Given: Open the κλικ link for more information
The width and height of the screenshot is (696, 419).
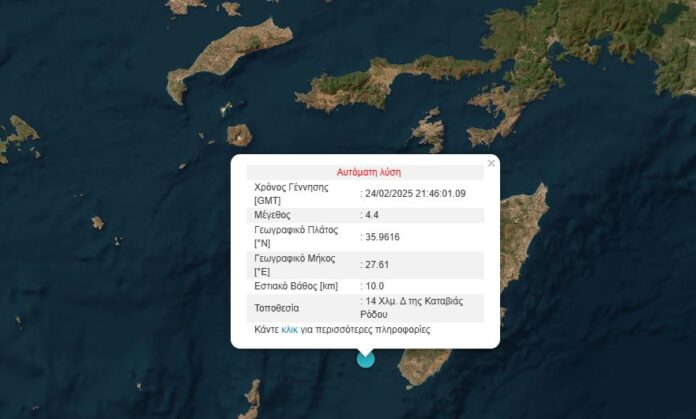Looking at the screenshot, I should [x=290, y=329].
